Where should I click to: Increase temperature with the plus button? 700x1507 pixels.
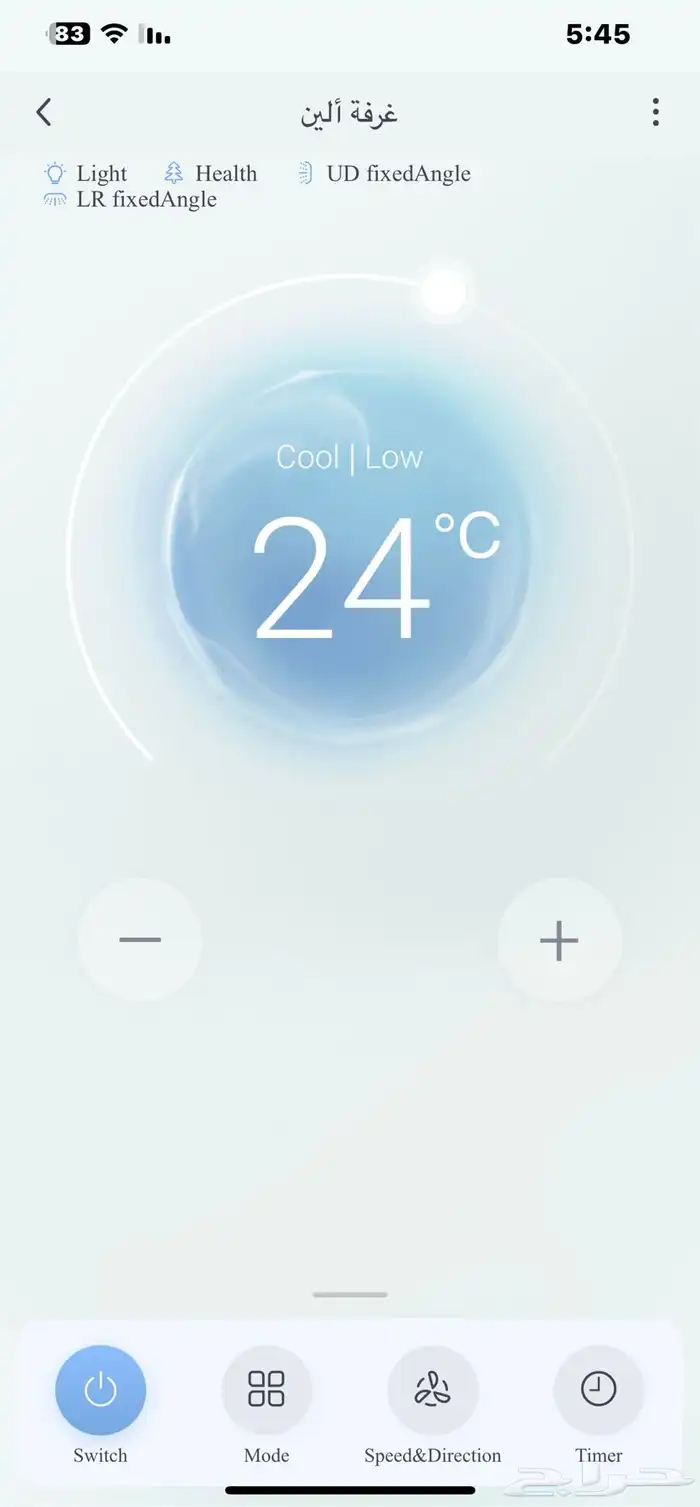(x=559, y=939)
